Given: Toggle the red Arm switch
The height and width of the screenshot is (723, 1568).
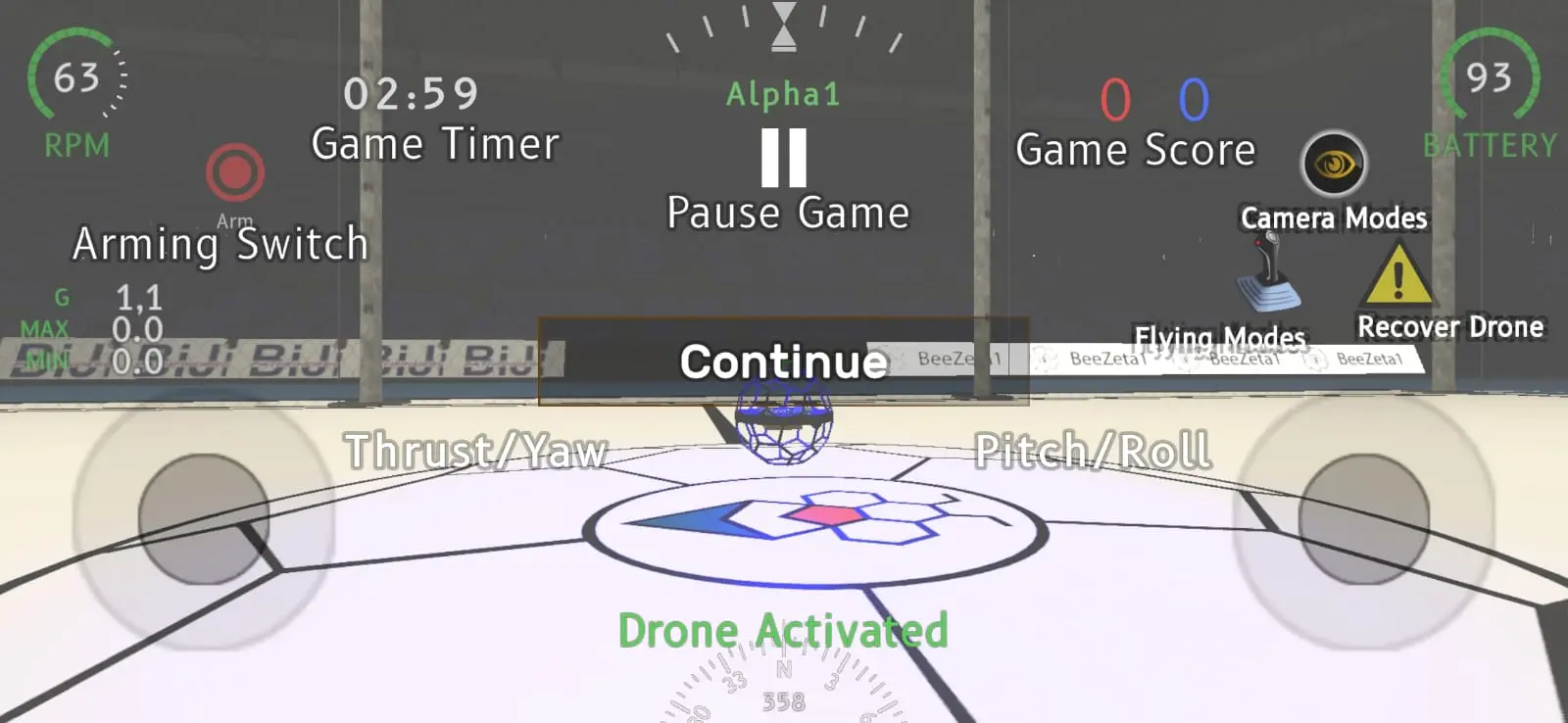Looking at the screenshot, I should coord(235,172).
